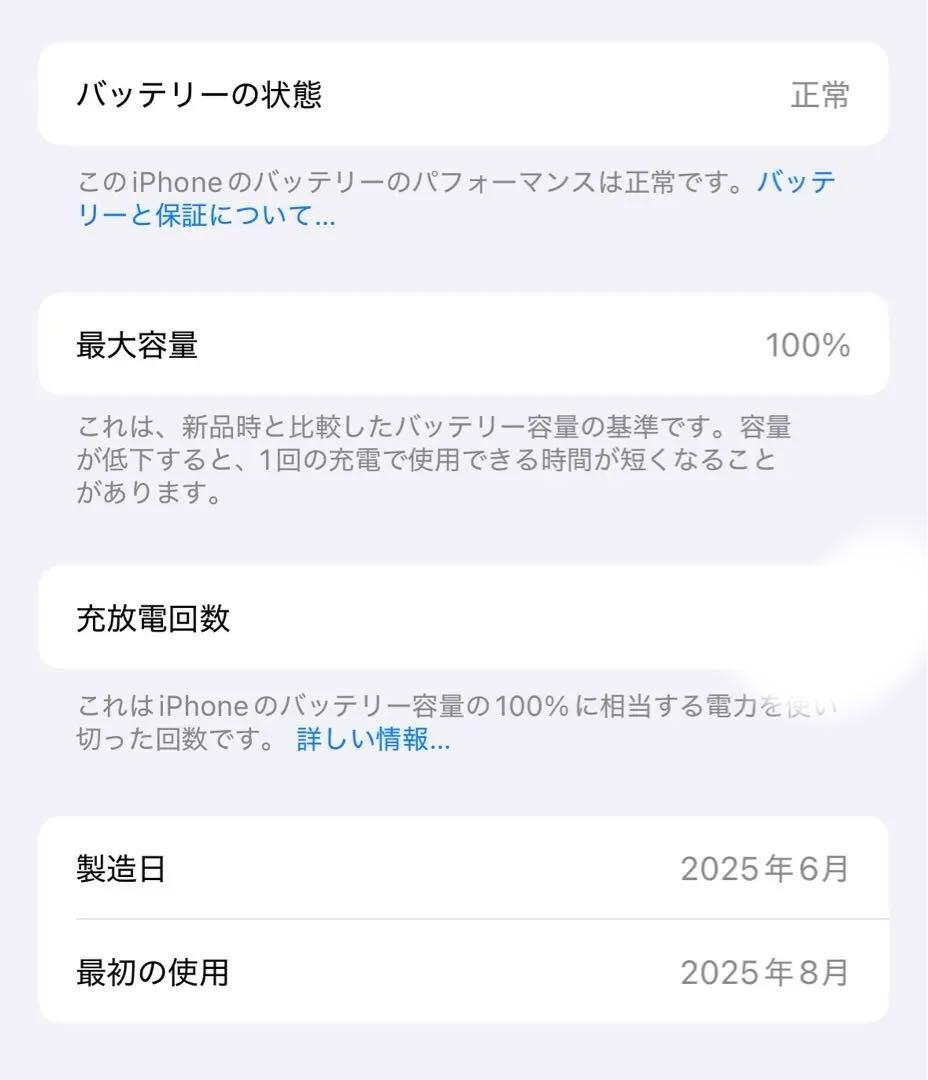Tap the 充放電回数 heading label
Image resolution: width=928 pixels, height=1080 pixels.
(152, 619)
